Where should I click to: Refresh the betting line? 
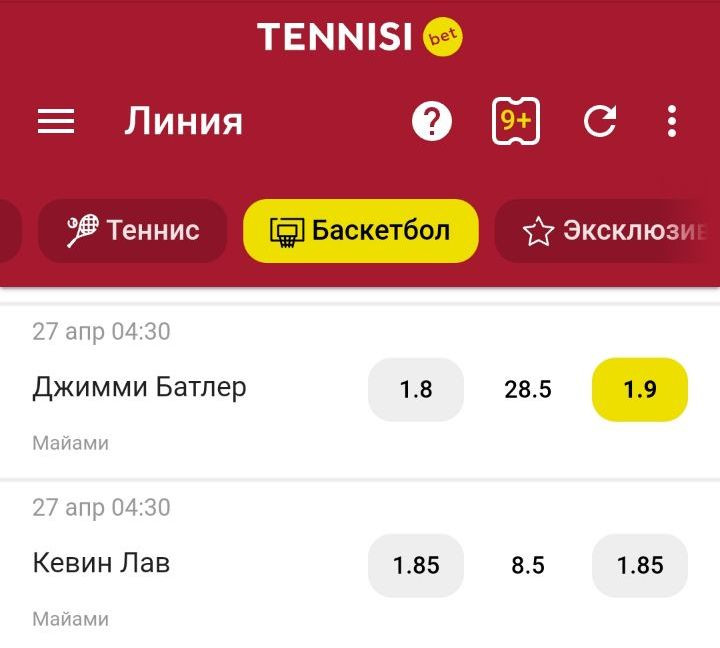(600, 122)
